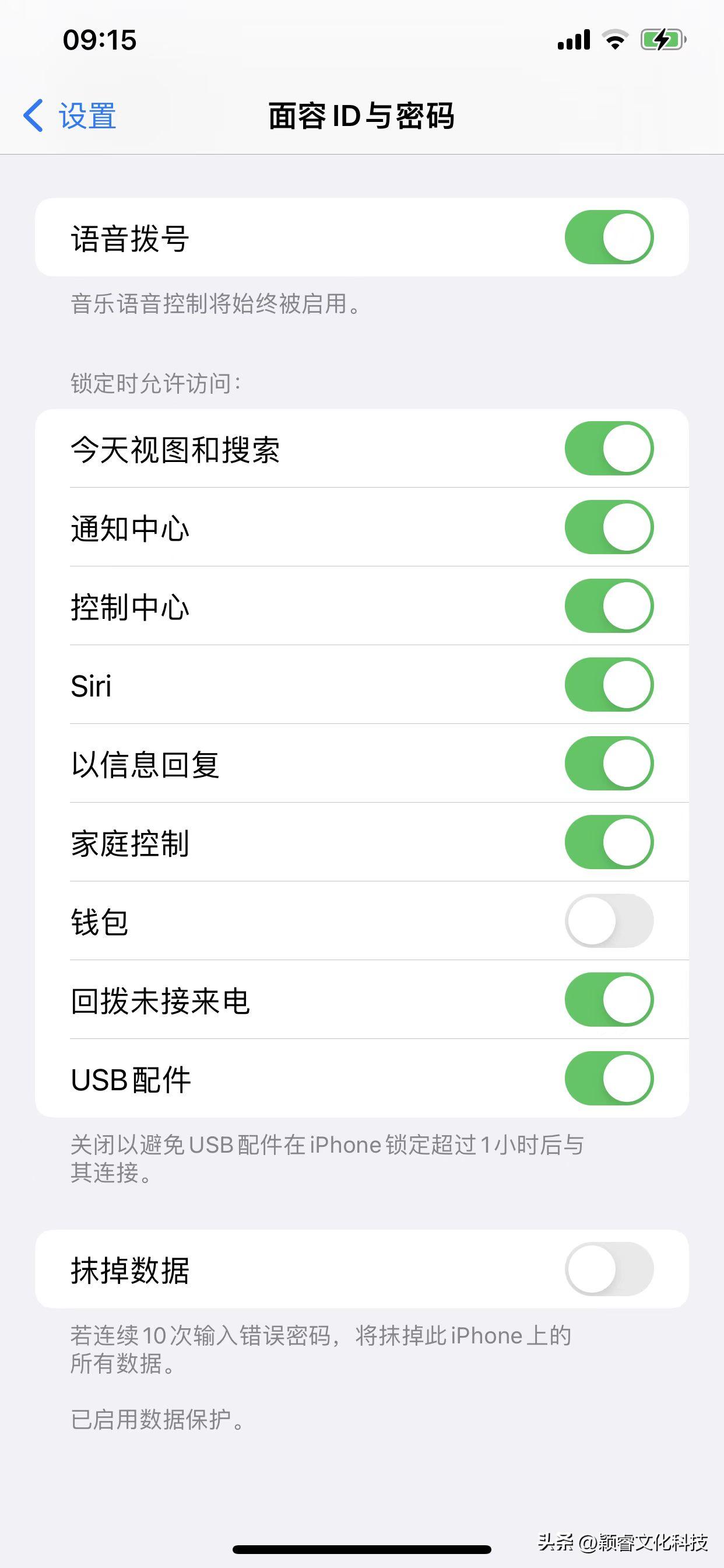Tap the Wi-Fi status bar icon
Image resolution: width=724 pixels, height=1568 pixels.
pyautogui.click(x=614, y=40)
